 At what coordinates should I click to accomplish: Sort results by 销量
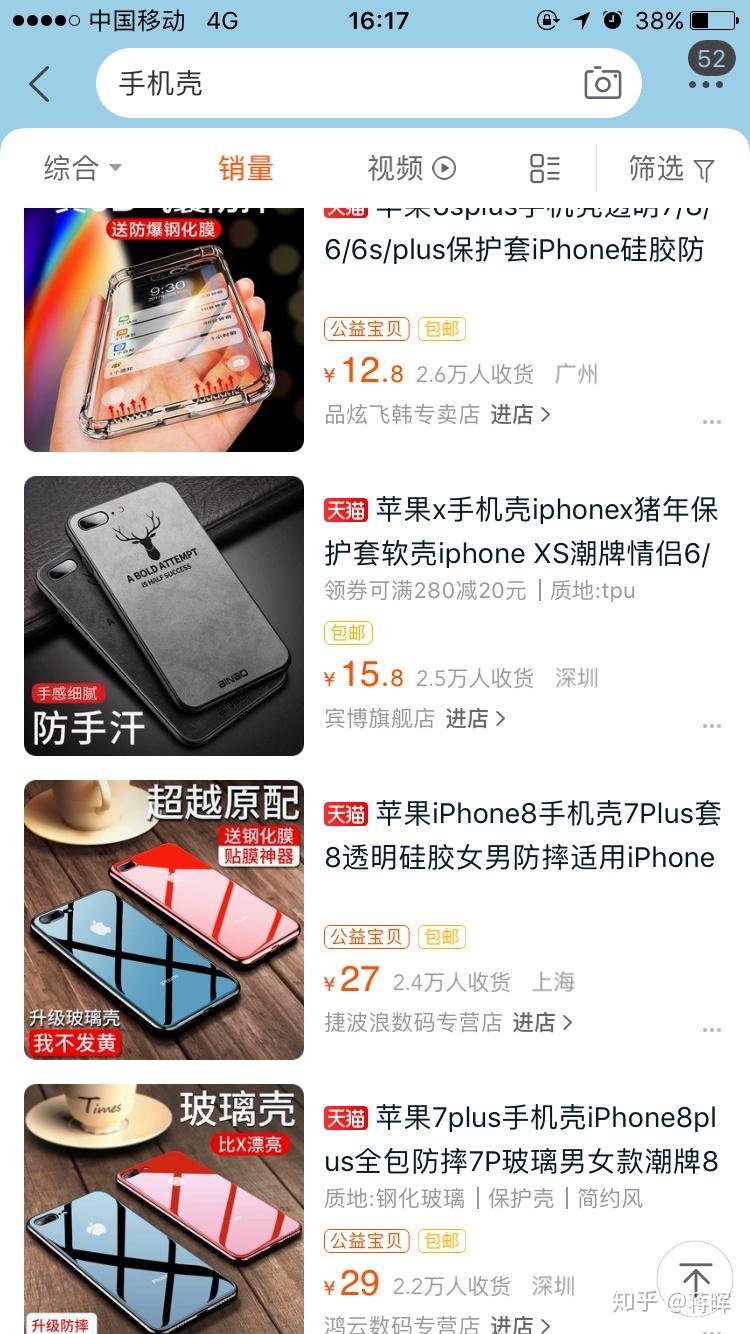(246, 169)
